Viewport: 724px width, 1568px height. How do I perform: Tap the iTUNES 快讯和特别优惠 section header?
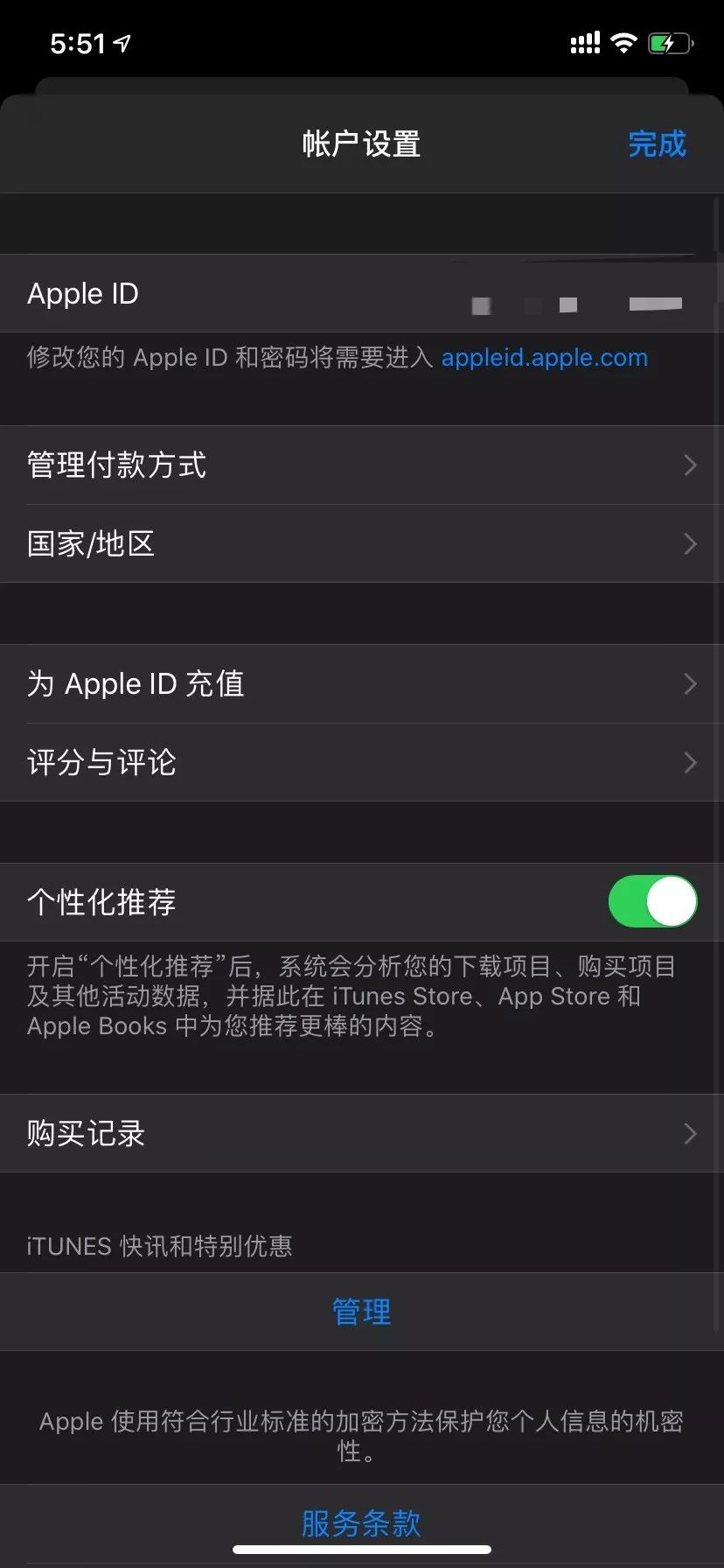tap(160, 1246)
